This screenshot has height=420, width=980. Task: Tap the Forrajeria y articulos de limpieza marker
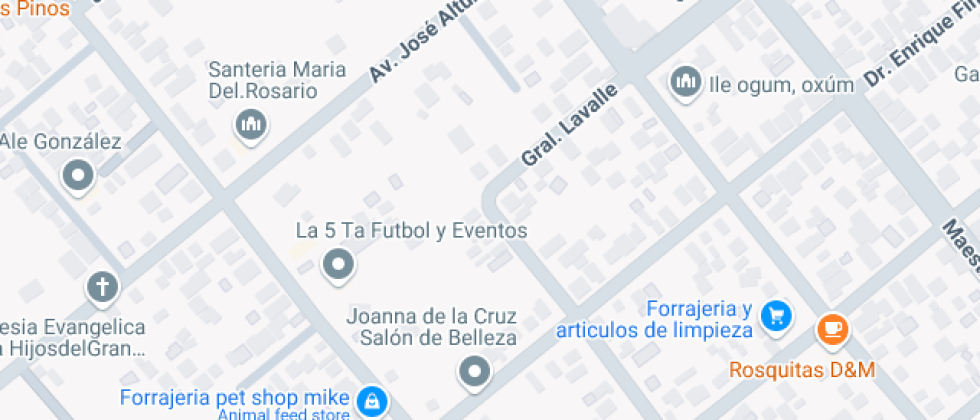775,316
